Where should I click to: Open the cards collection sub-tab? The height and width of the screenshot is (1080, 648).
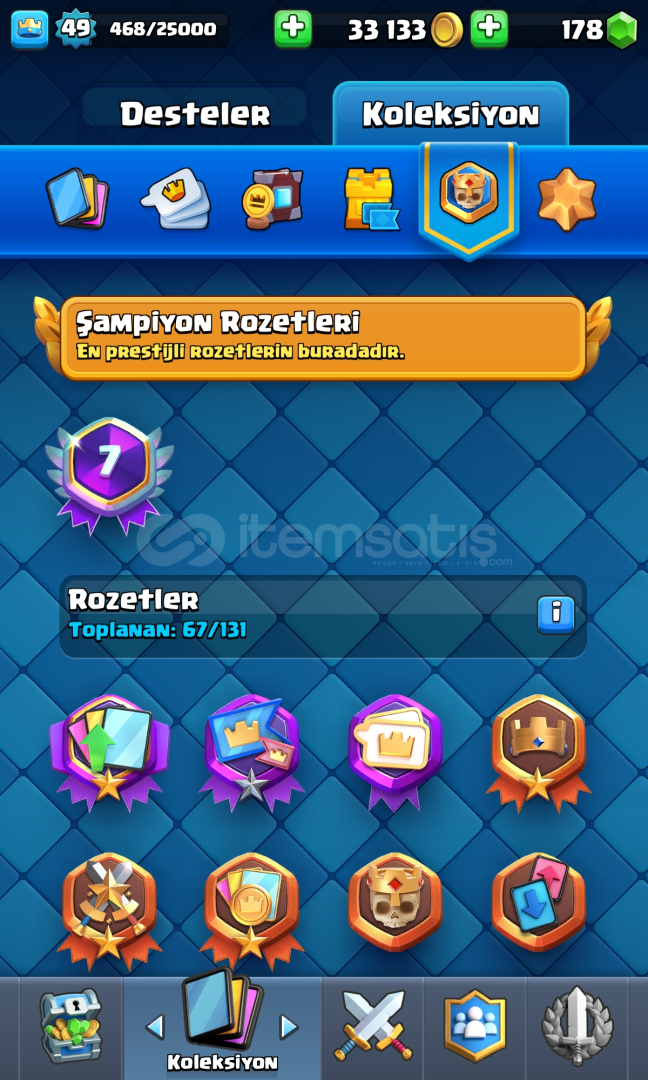77,199
